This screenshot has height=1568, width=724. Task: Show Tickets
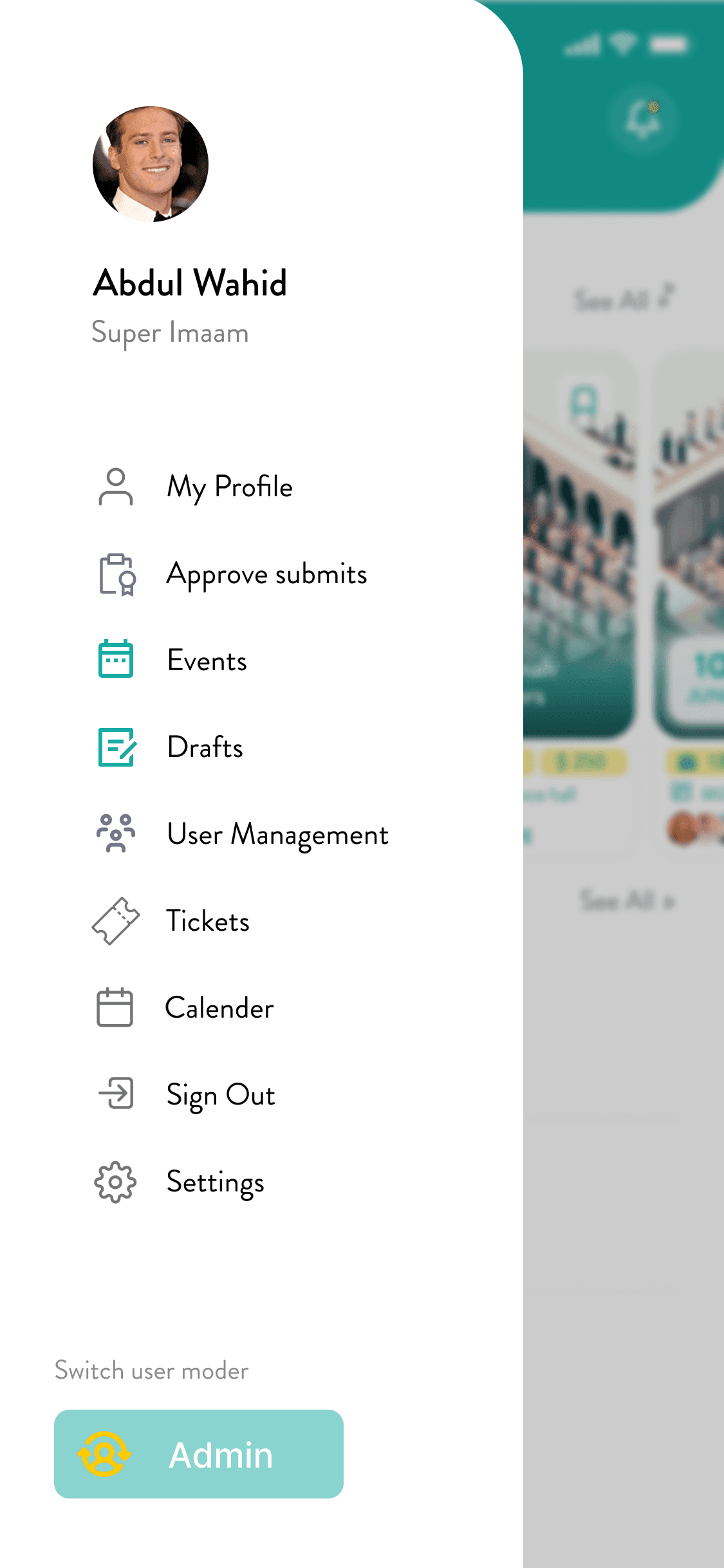tap(172, 921)
